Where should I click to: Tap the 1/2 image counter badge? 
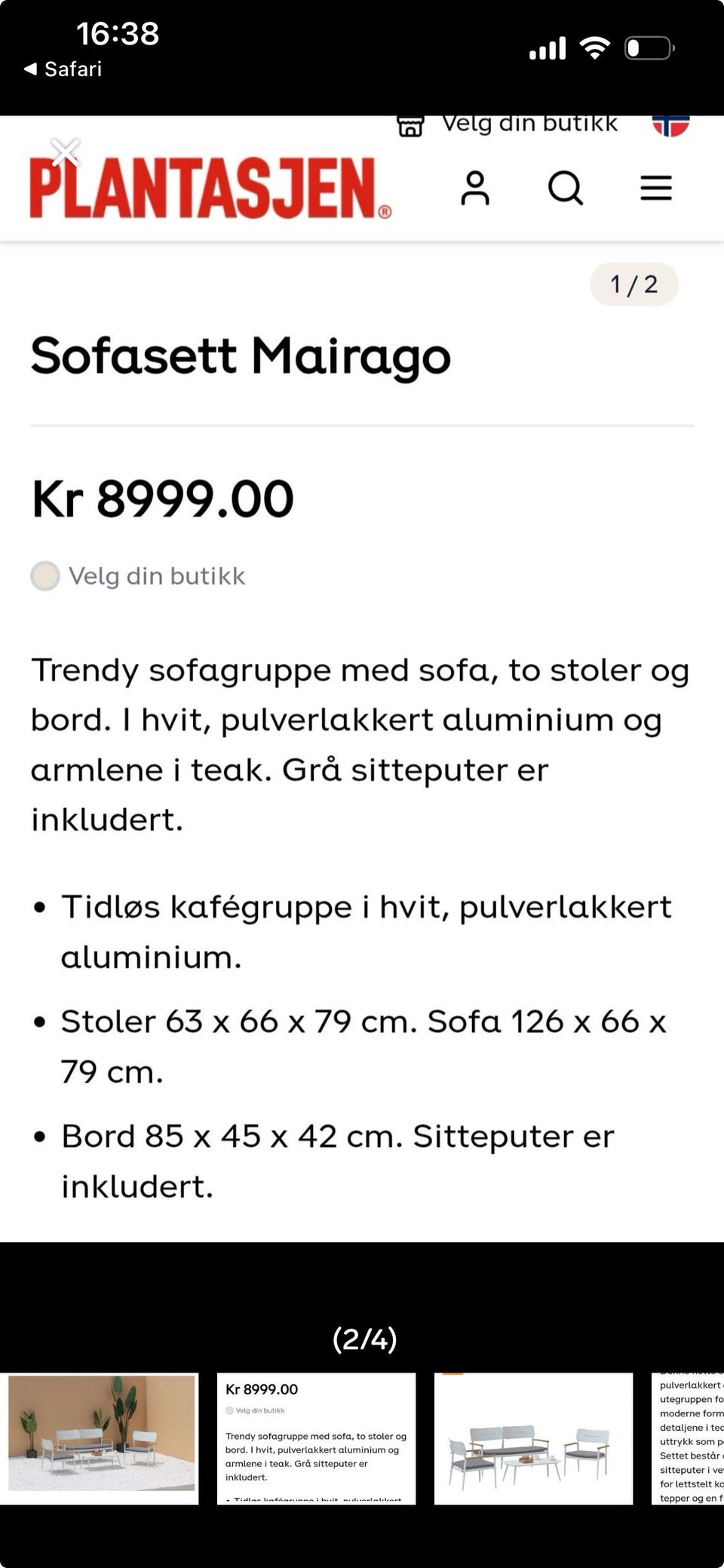pos(633,284)
